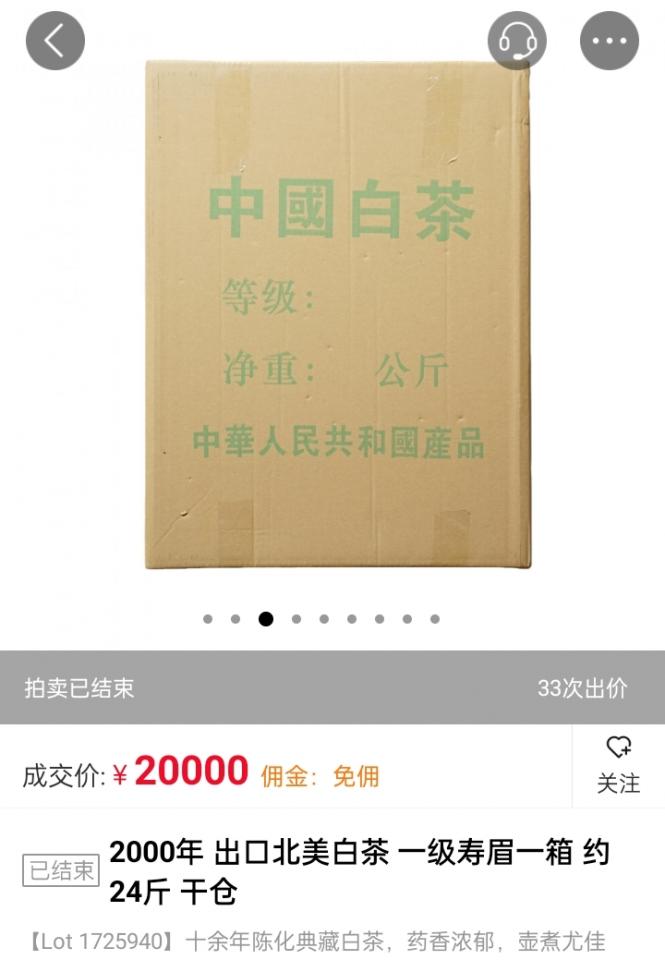Follow this lot with the 关注 heart

point(618,765)
